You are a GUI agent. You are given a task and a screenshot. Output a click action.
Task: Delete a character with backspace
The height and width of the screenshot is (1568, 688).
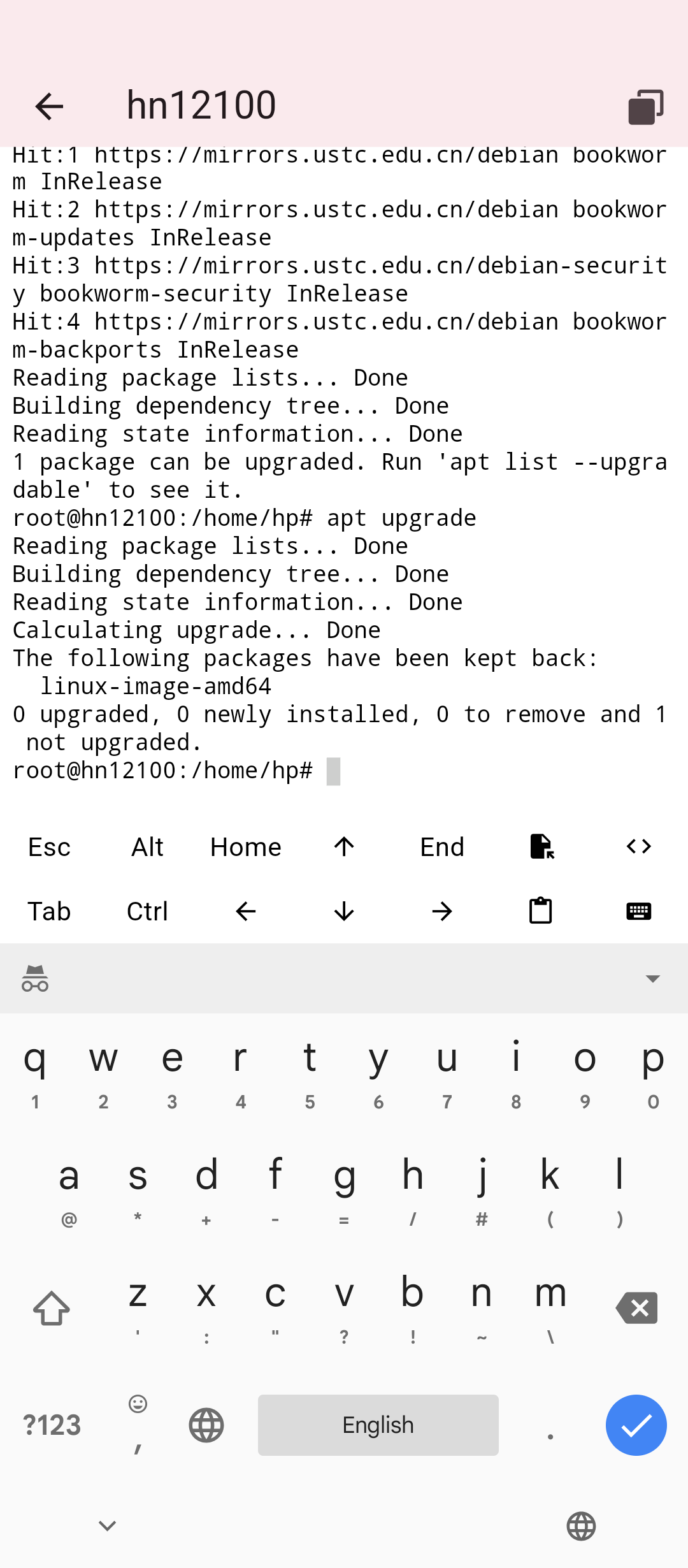click(636, 1308)
